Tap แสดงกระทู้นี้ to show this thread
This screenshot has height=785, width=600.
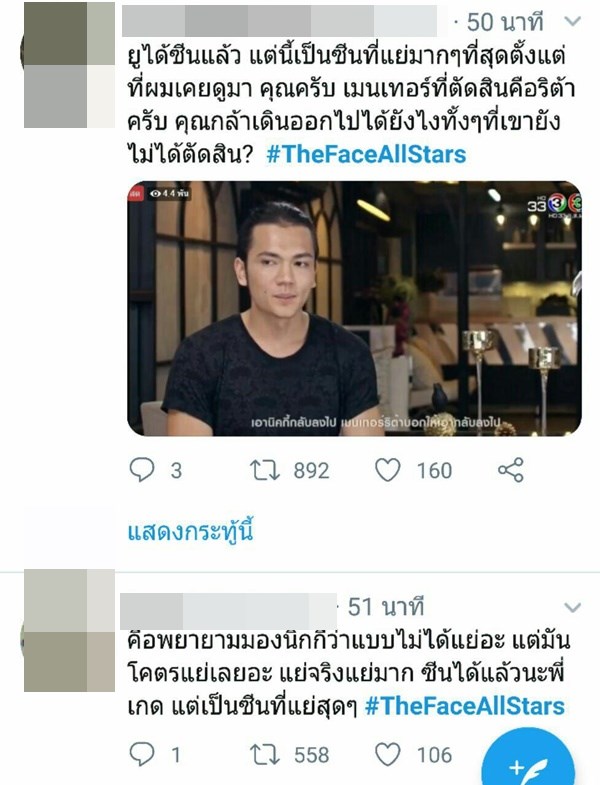(x=190, y=531)
